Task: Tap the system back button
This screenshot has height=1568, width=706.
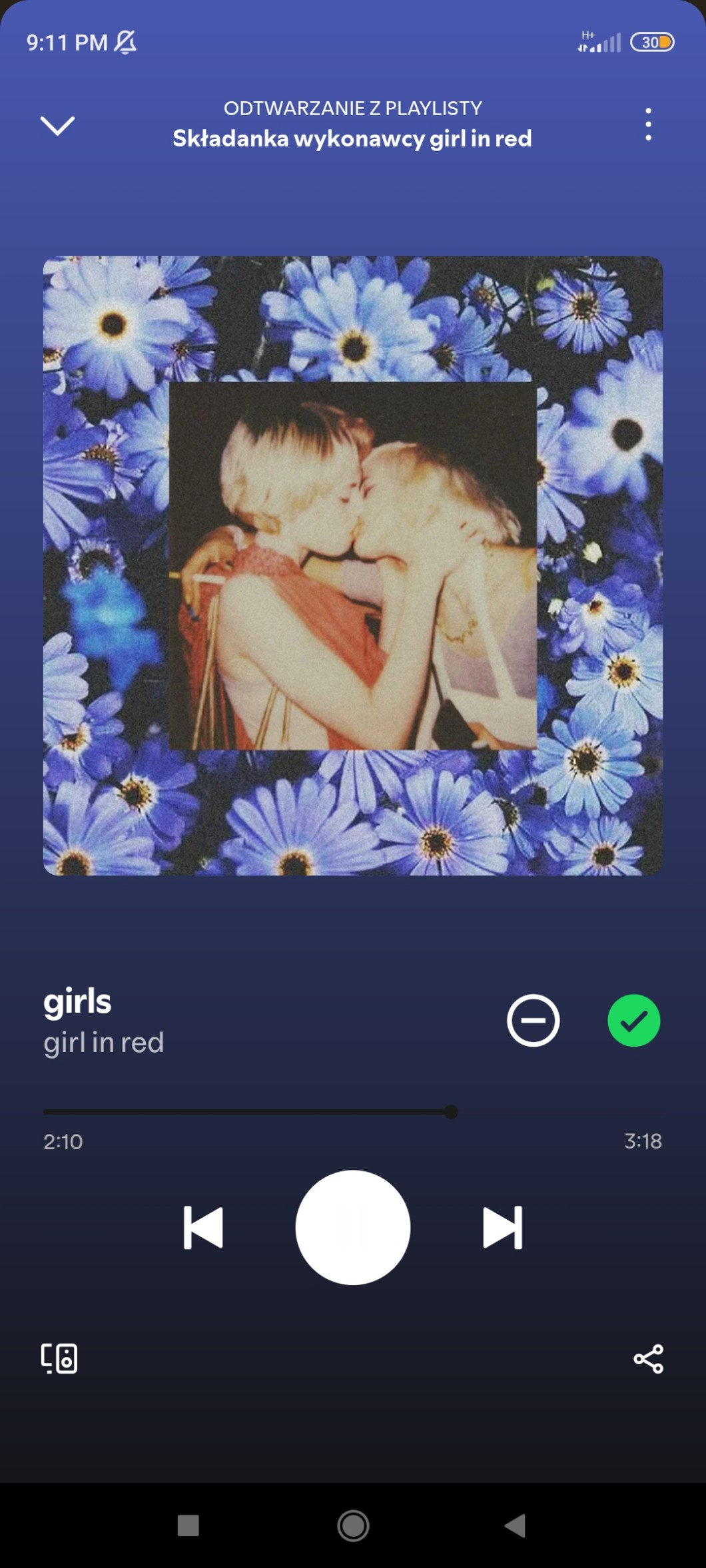Action: pyautogui.click(x=515, y=1525)
